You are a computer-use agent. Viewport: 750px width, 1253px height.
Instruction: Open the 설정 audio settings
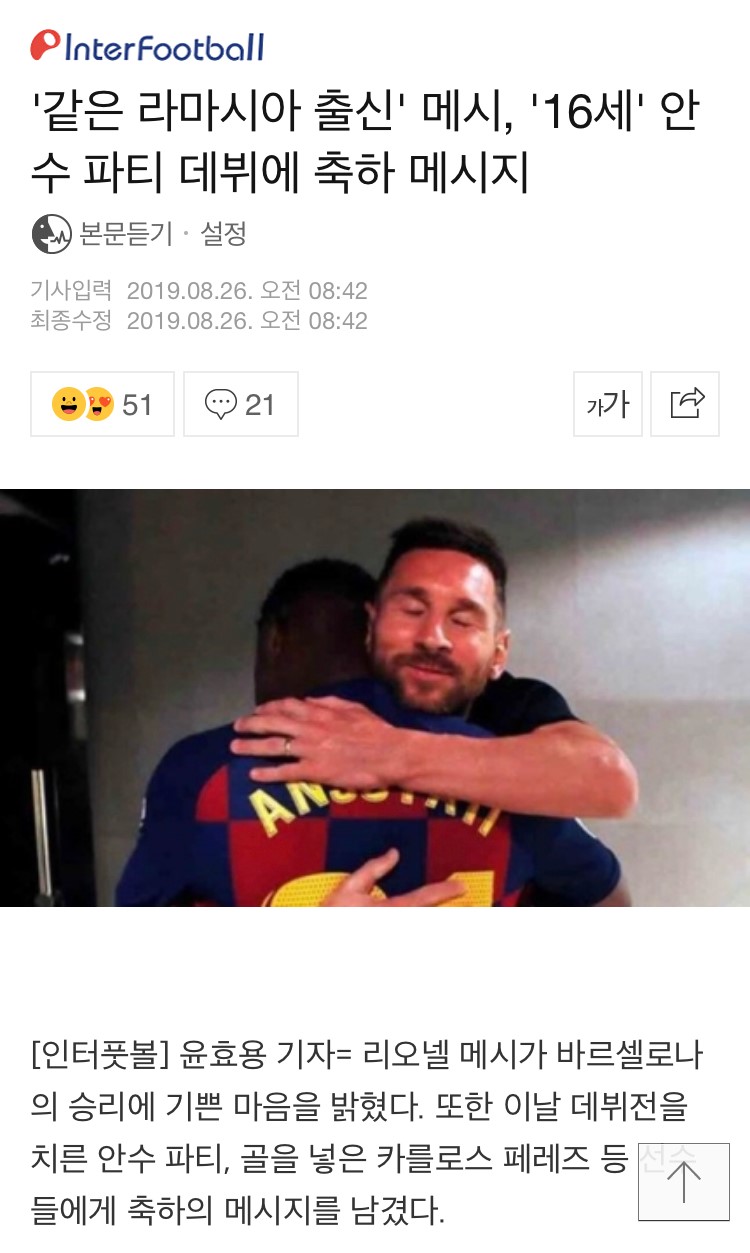point(223,234)
